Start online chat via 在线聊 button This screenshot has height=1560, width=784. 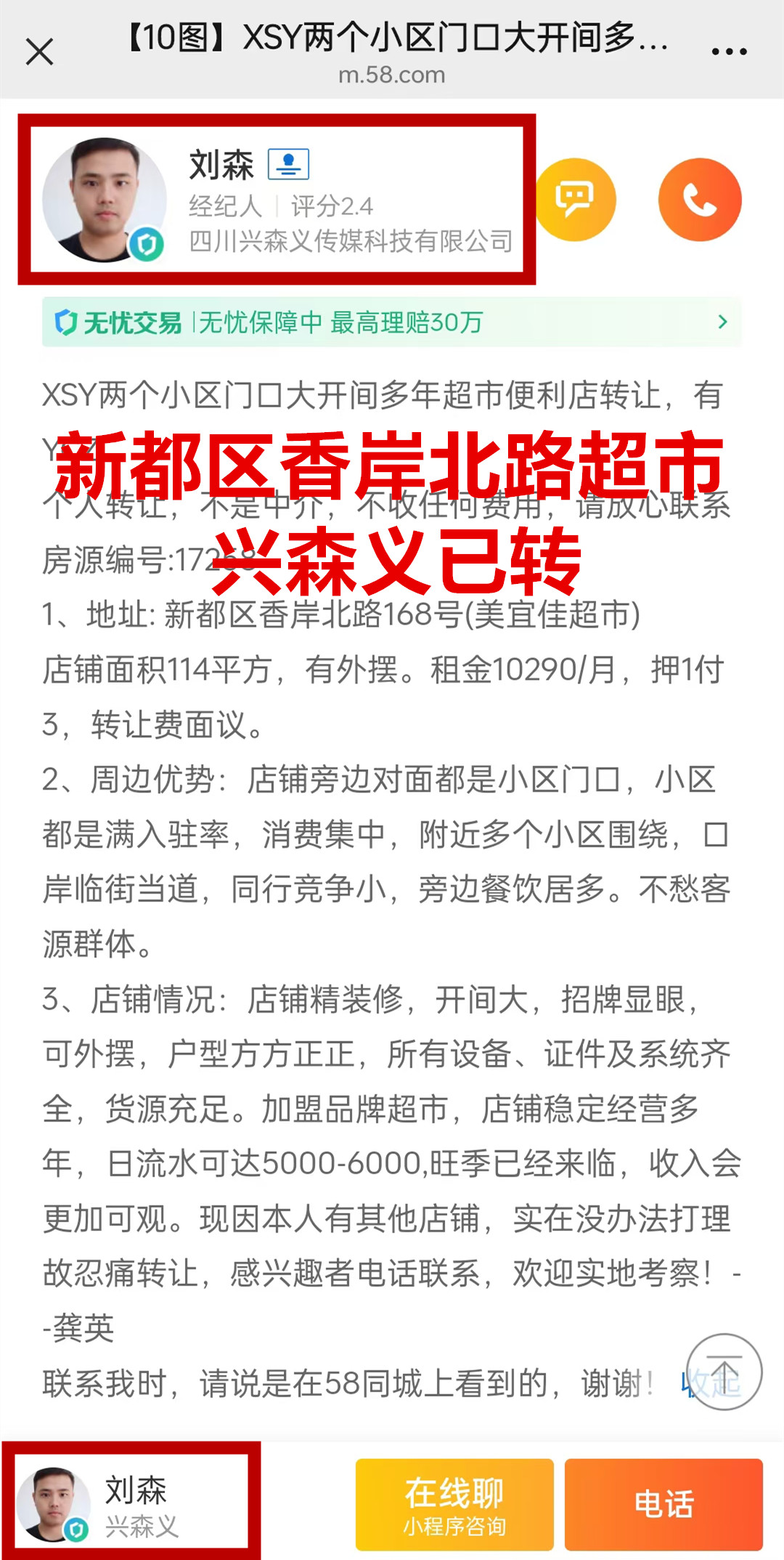click(x=454, y=1504)
